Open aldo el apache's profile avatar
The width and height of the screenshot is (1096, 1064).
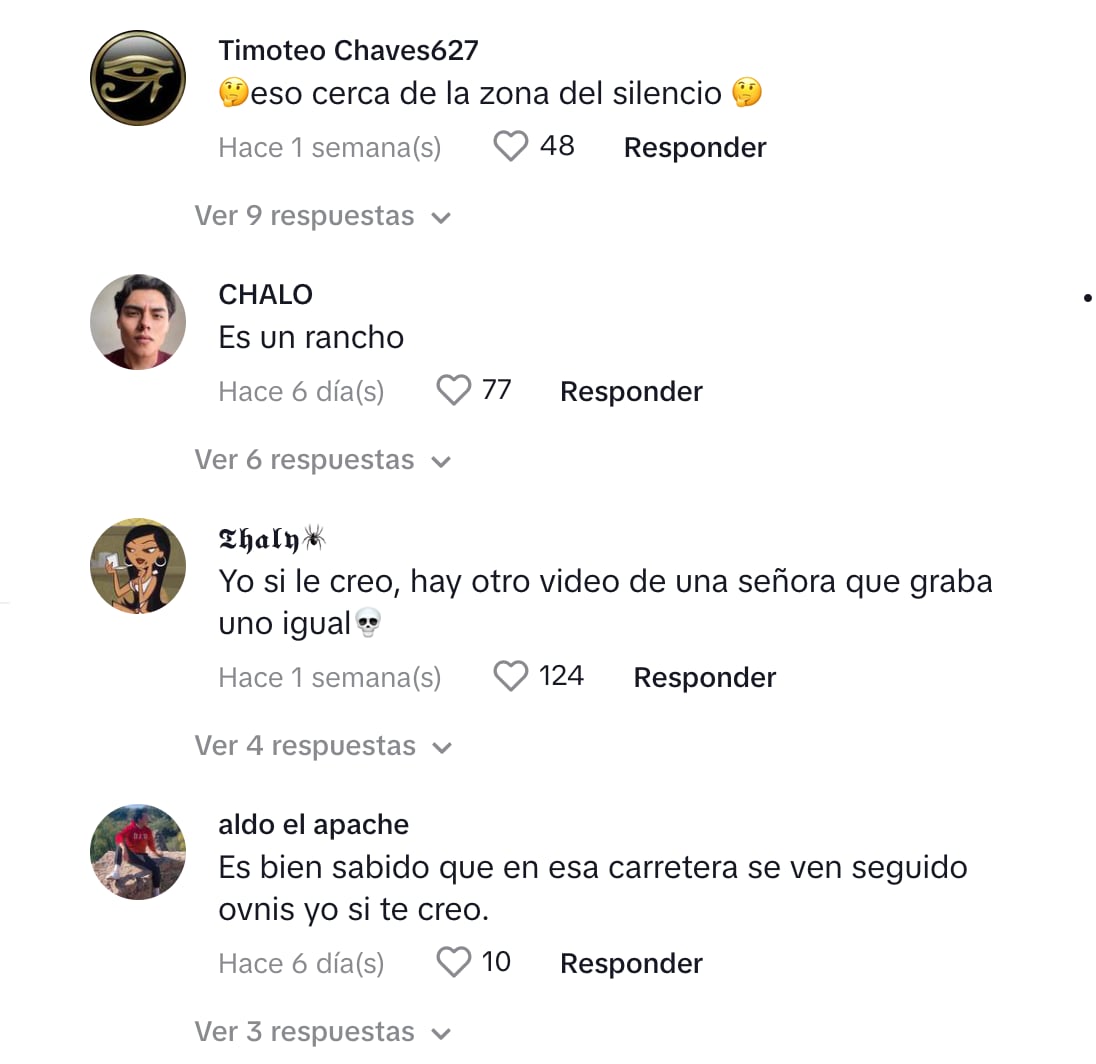pos(138,852)
